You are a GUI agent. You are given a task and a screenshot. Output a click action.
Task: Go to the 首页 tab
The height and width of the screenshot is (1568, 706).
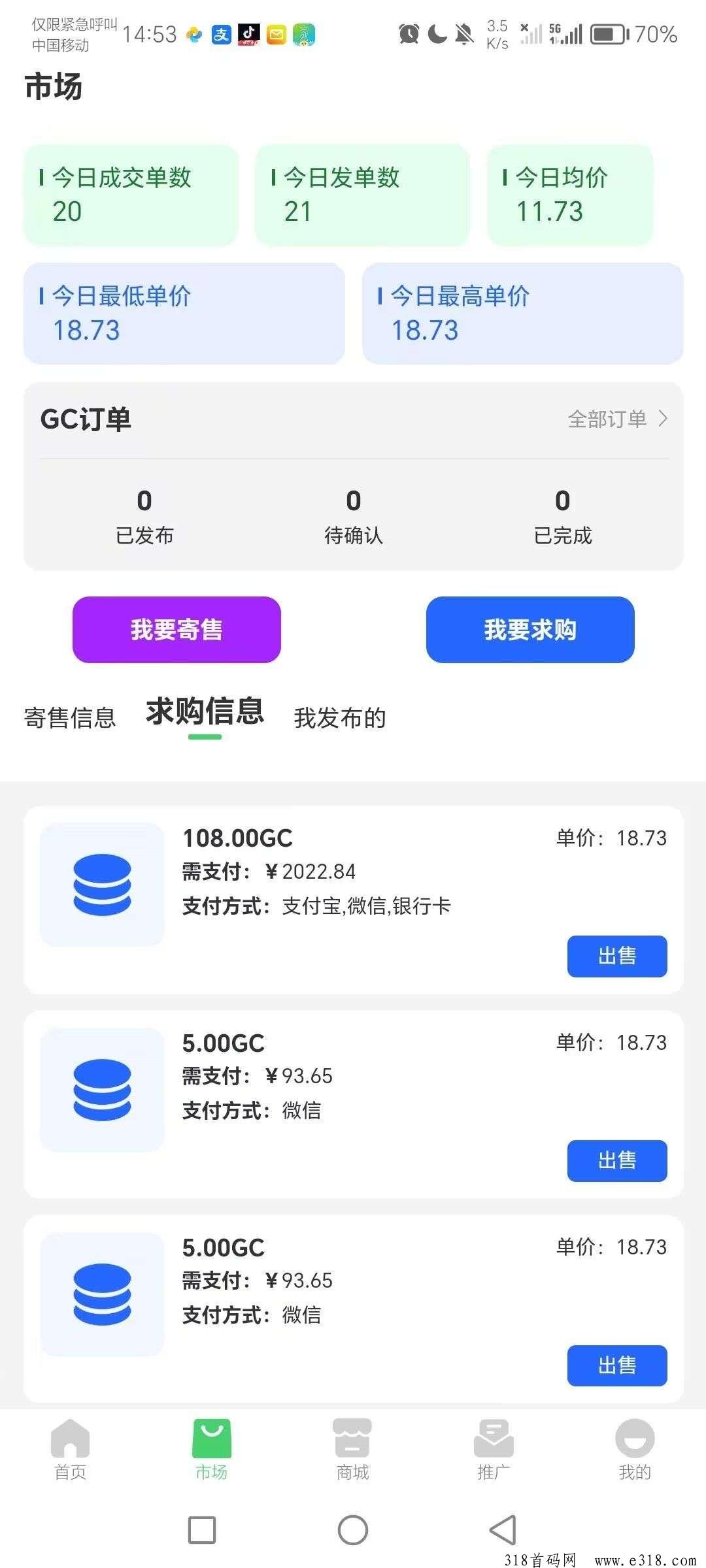click(x=70, y=1450)
